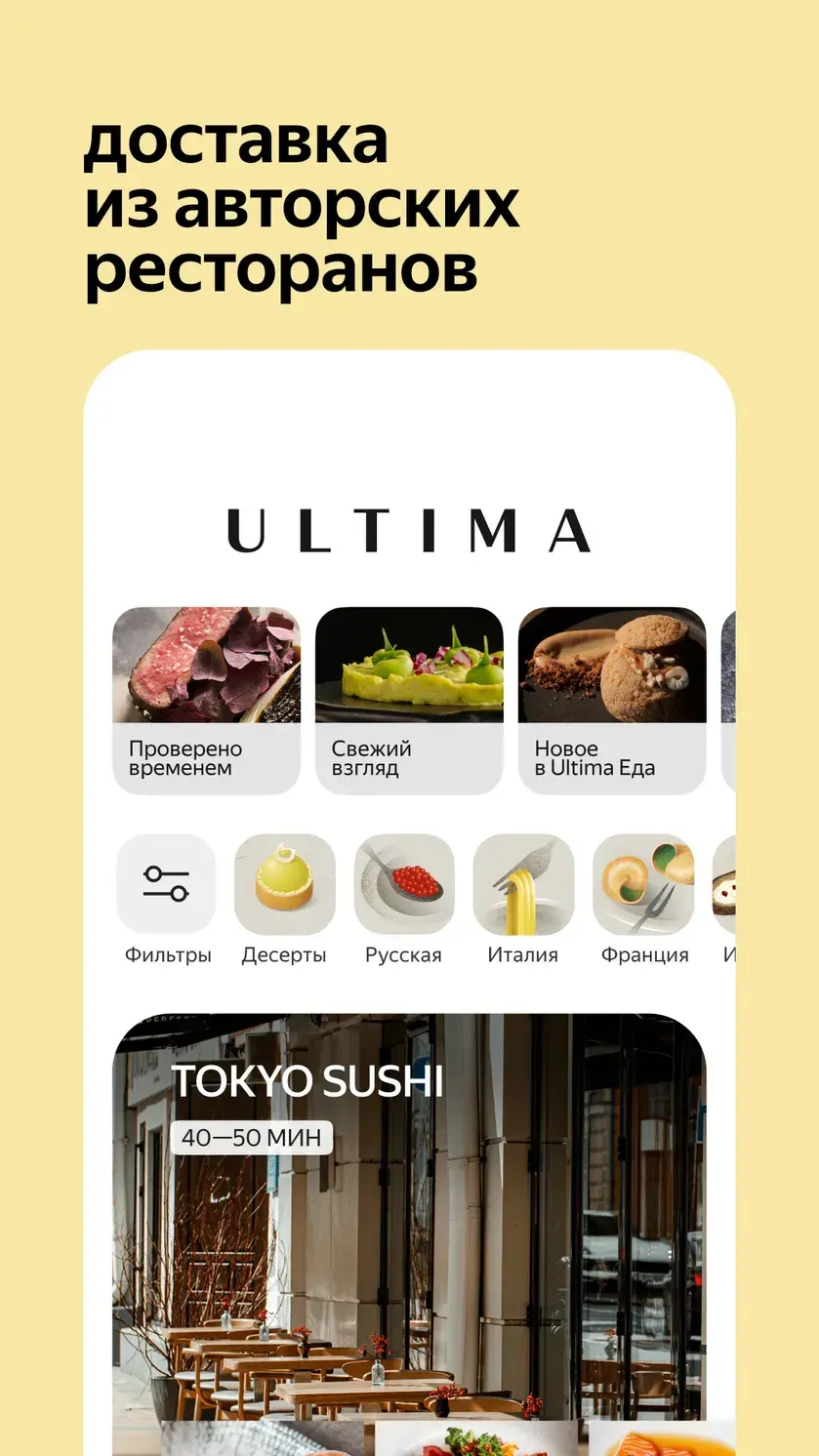Select the Франция cuisine icon
819x1456 pixels.
click(x=644, y=883)
